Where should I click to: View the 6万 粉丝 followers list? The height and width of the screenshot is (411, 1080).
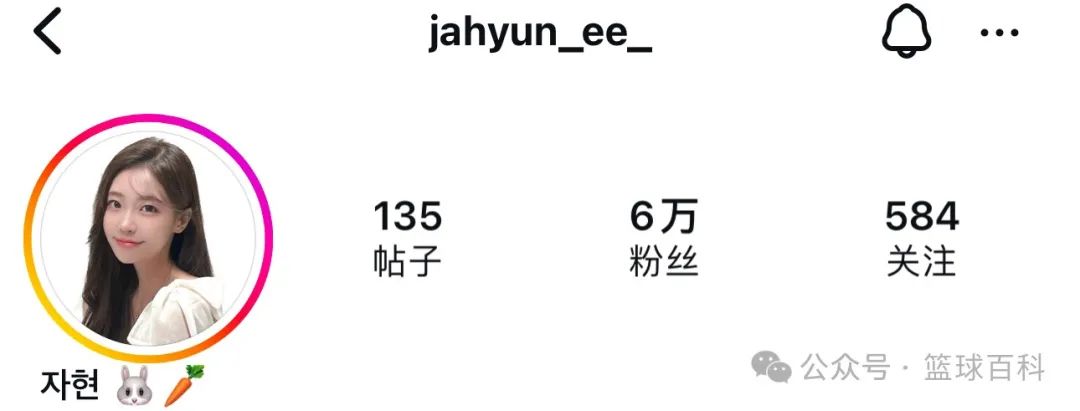pyautogui.click(x=663, y=237)
